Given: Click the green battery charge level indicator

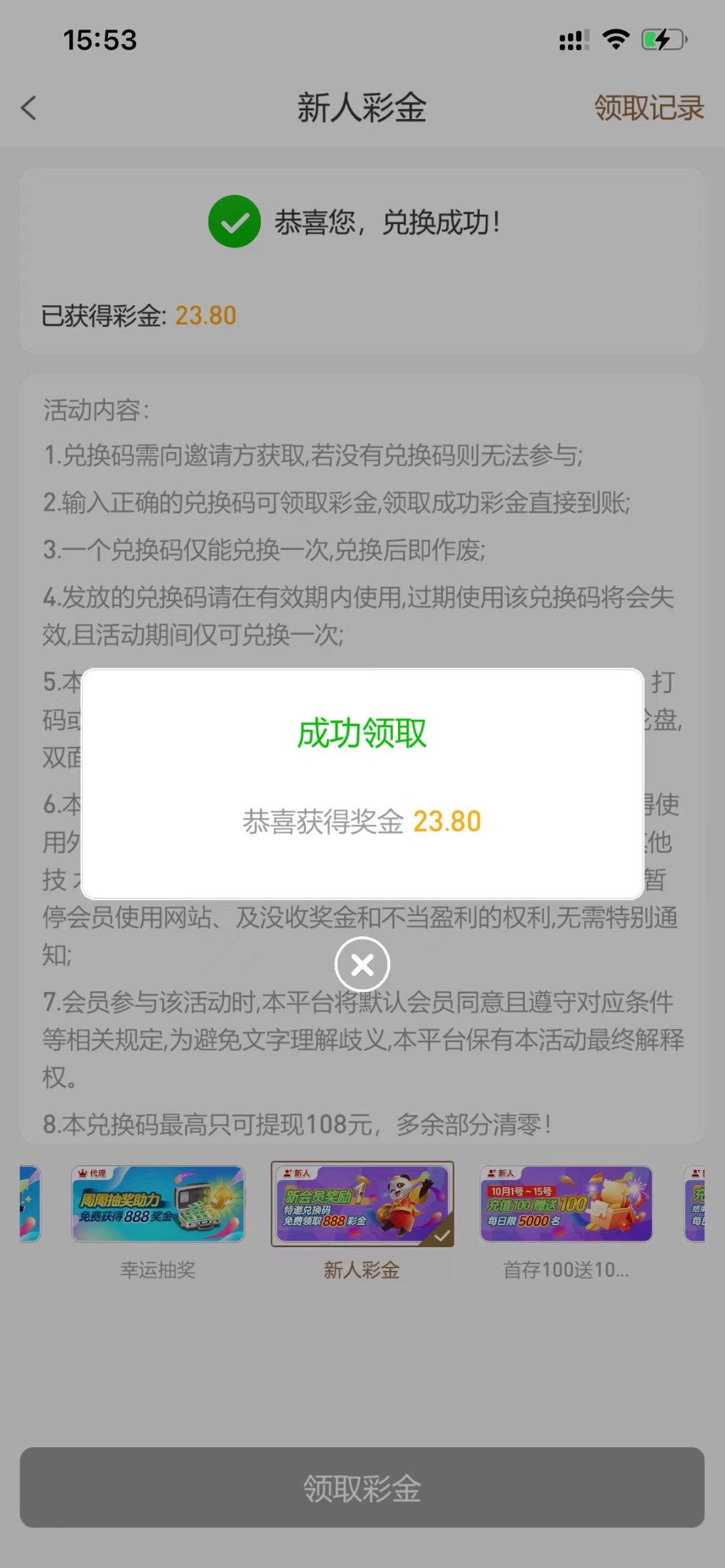Looking at the screenshot, I should click(x=650, y=41).
